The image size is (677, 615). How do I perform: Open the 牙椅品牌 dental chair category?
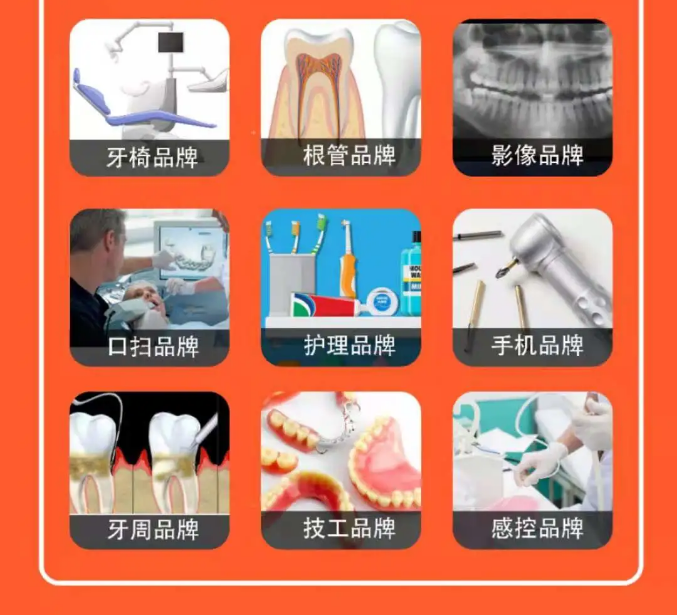point(149,98)
